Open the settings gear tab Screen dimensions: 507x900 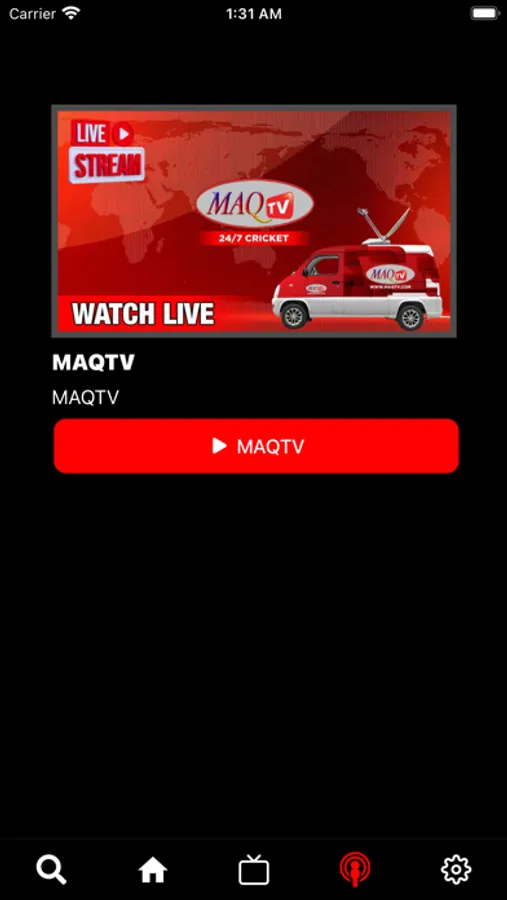(x=456, y=870)
